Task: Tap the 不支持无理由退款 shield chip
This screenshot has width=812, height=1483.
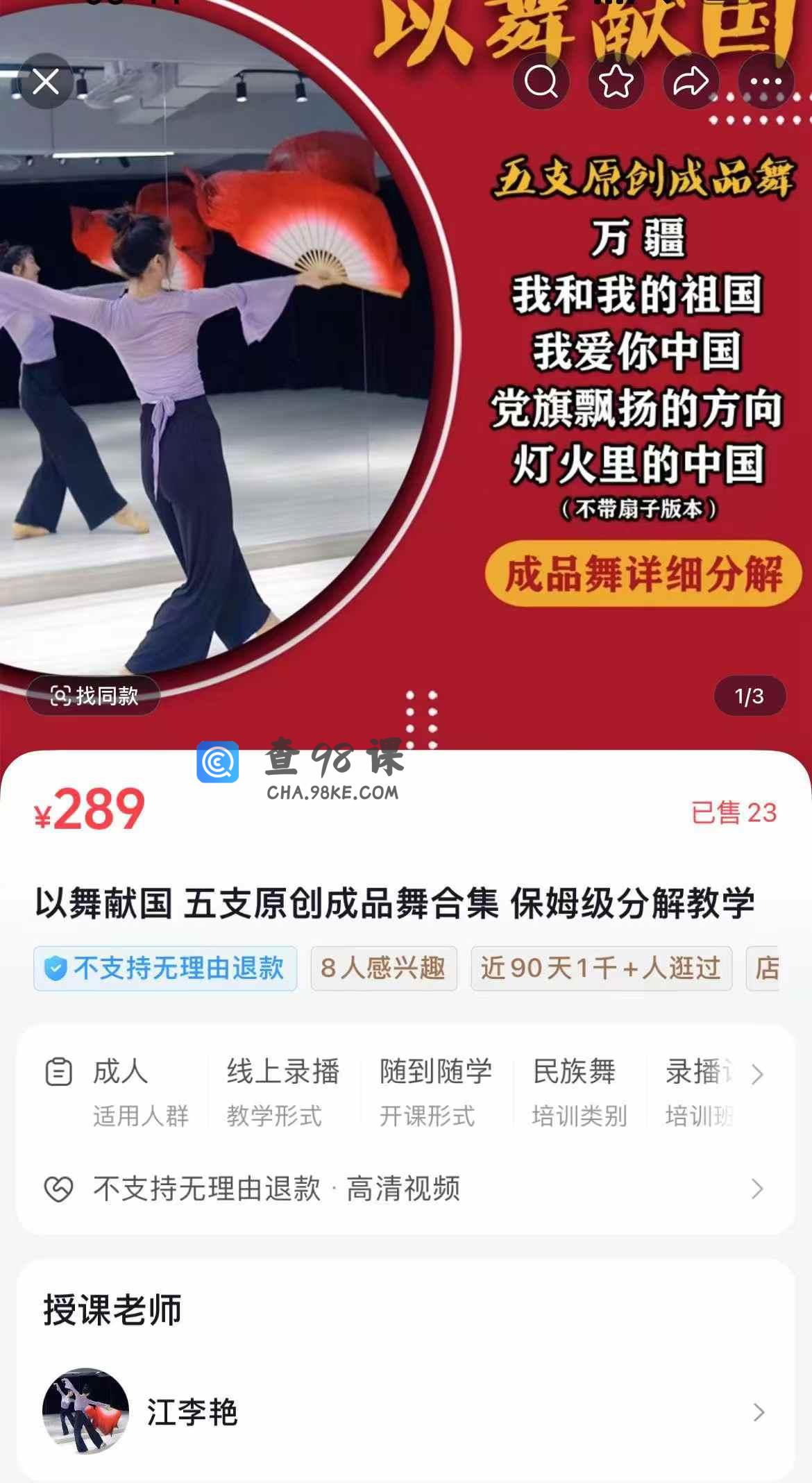Action: pos(165,968)
